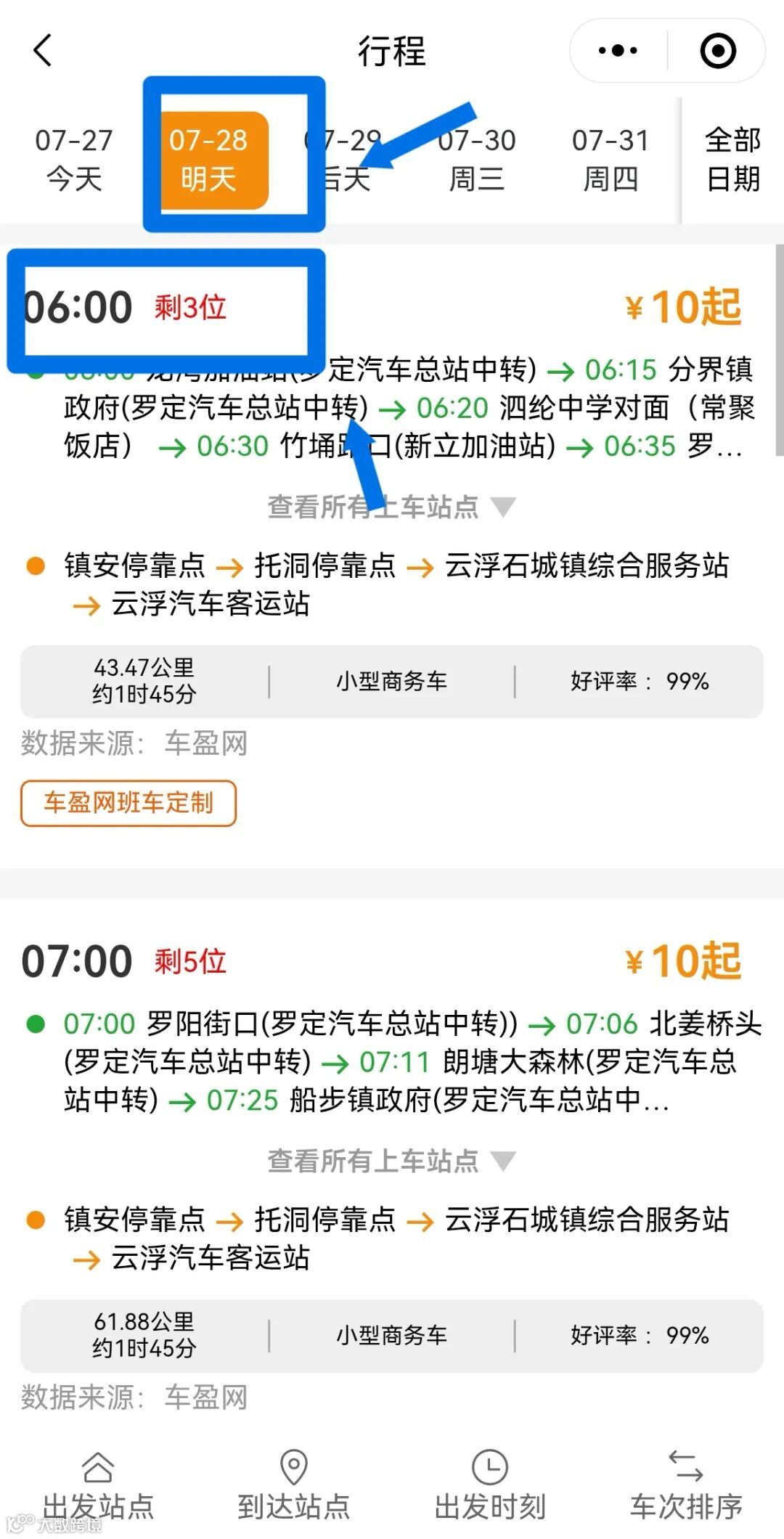Tap the back arrow to leave 行程 page

click(41, 51)
